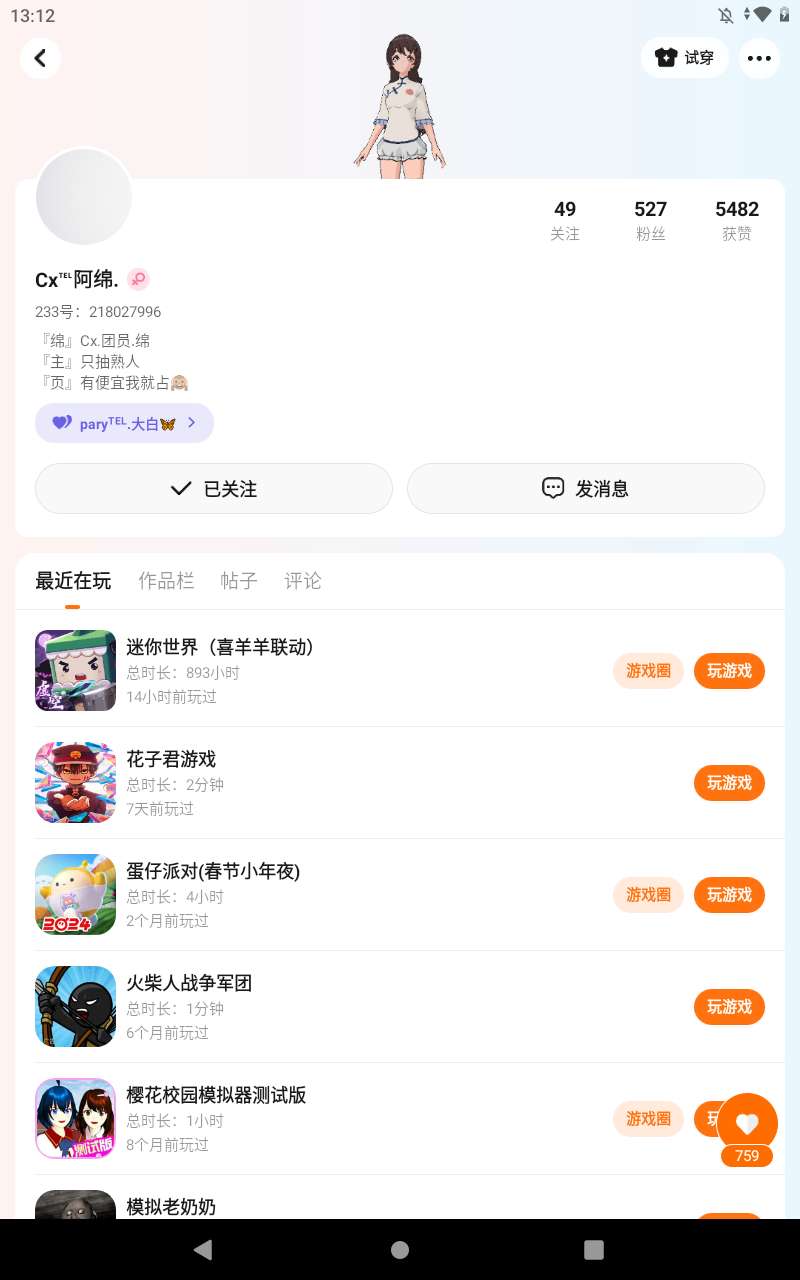This screenshot has height=1280, width=800.
Task: Switch to the 作品栏 tab
Action: [x=166, y=581]
